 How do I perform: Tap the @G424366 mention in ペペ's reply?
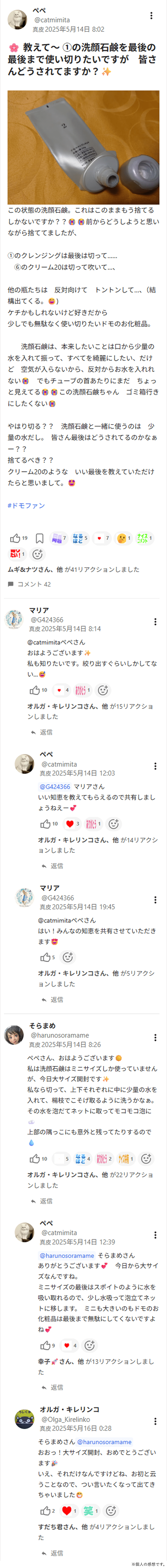pos(55,786)
